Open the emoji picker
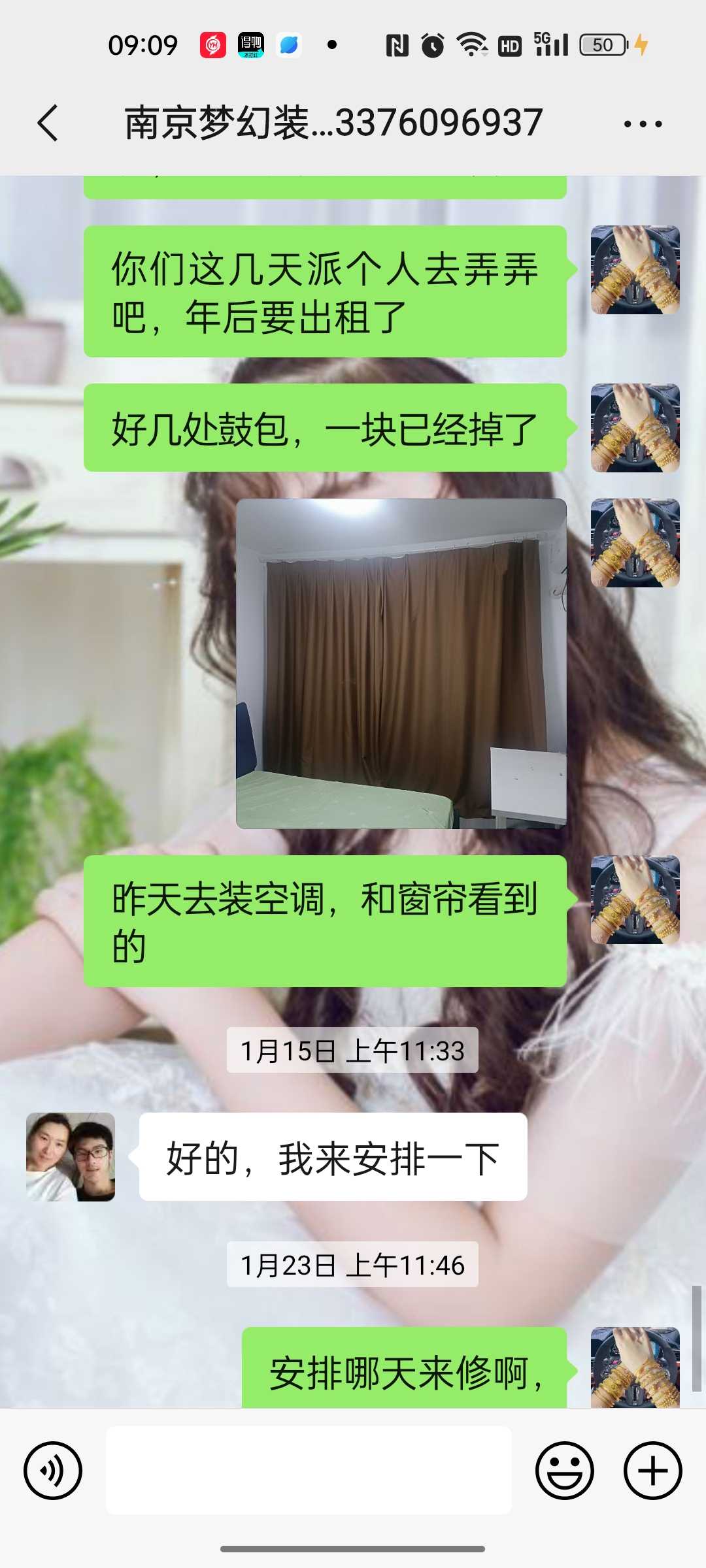The height and width of the screenshot is (1568, 706). [564, 1471]
